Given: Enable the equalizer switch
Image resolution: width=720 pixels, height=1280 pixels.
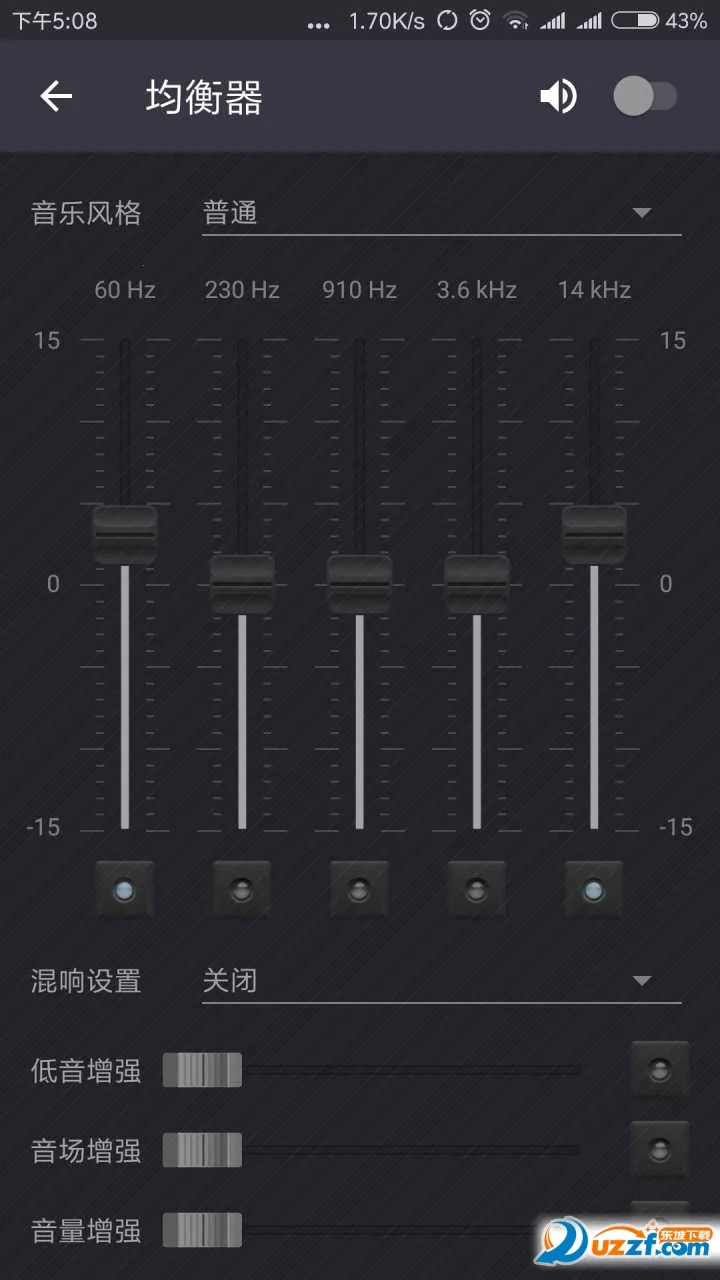Looking at the screenshot, I should point(645,97).
